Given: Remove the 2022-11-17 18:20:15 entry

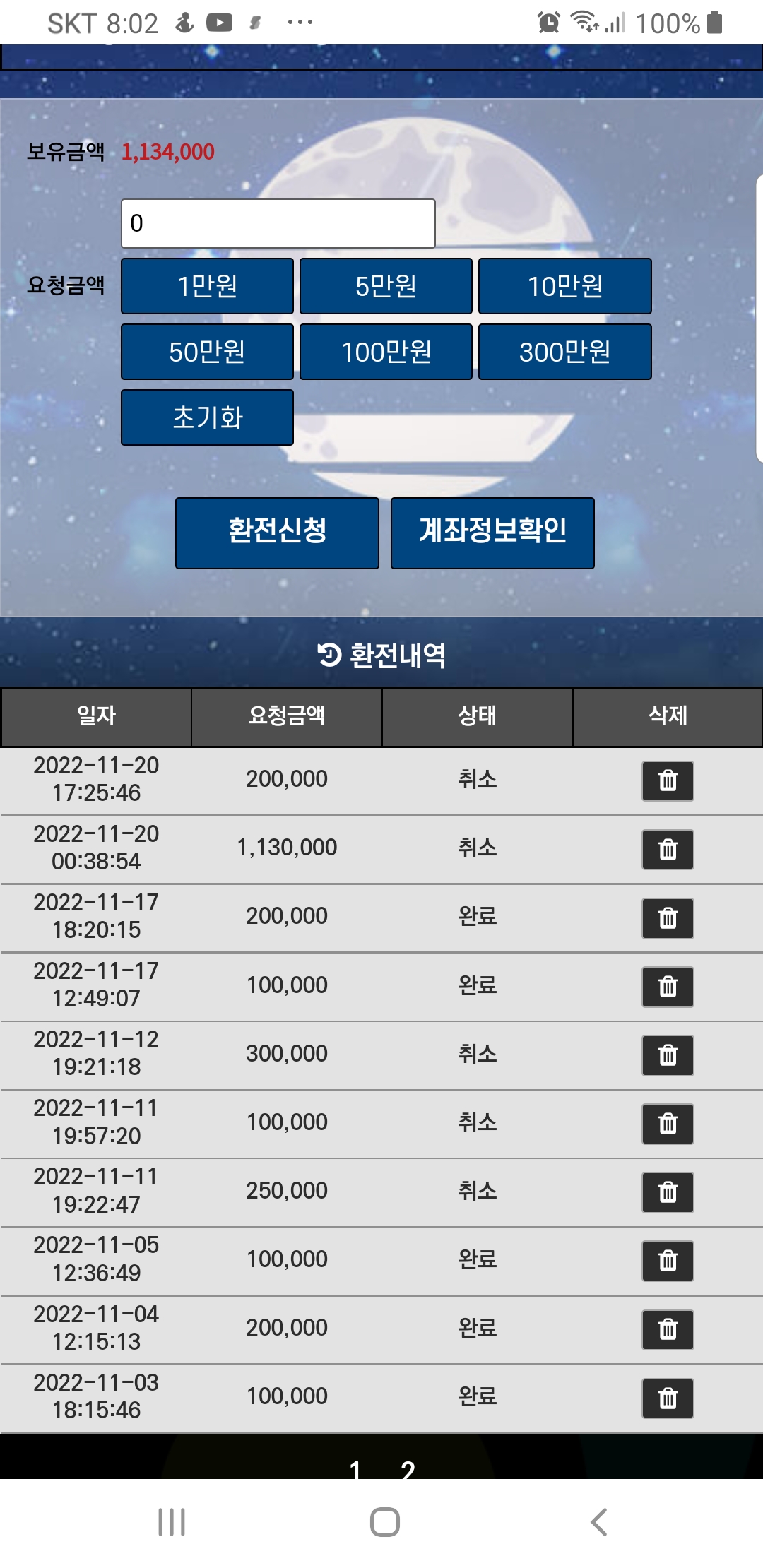Looking at the screenshot, I should pyautogui.click(x=668, y=917).
